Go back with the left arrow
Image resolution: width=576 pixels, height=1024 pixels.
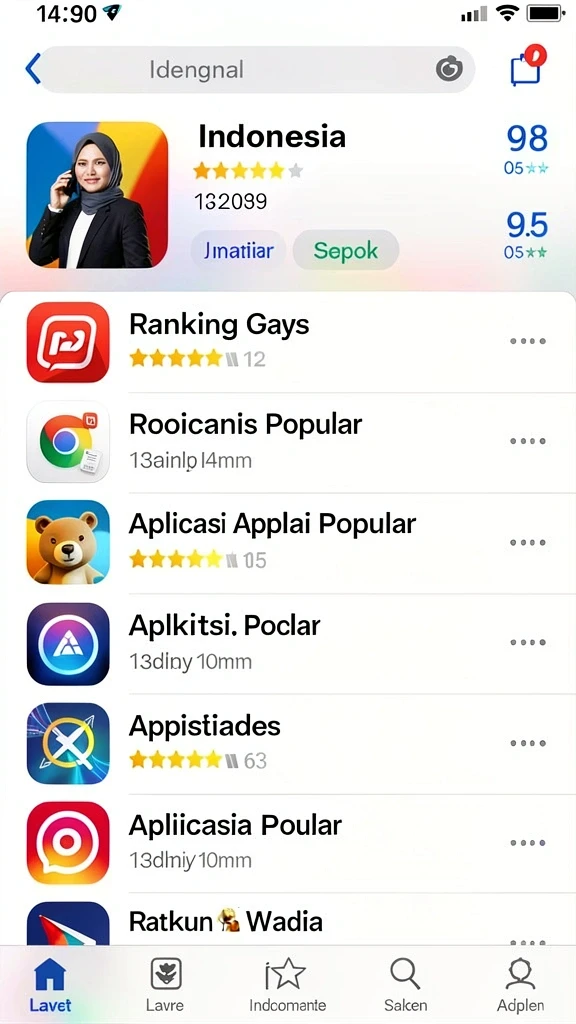coord(33,69)
